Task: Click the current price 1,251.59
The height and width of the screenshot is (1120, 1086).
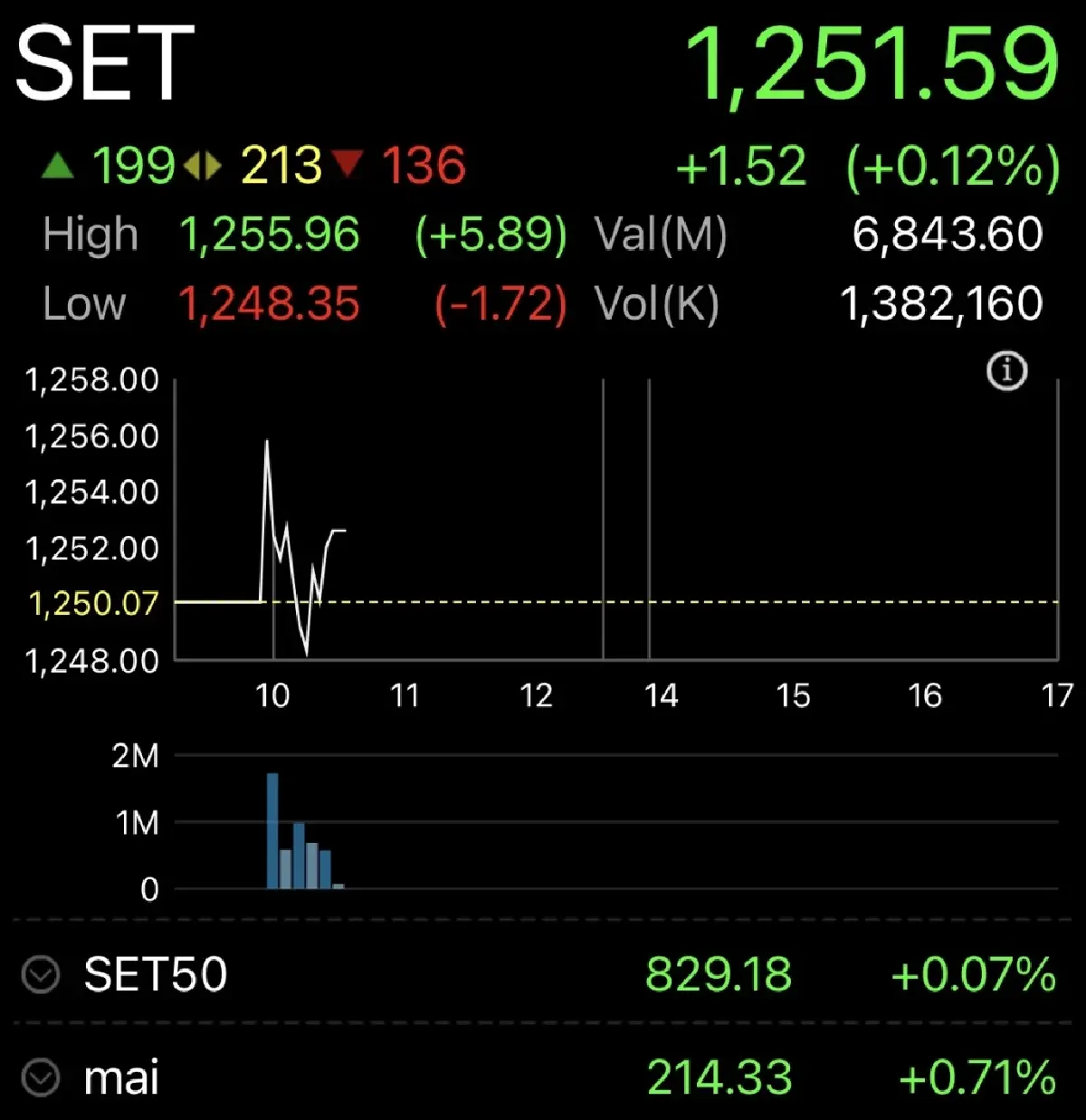Action: [872, 62]
